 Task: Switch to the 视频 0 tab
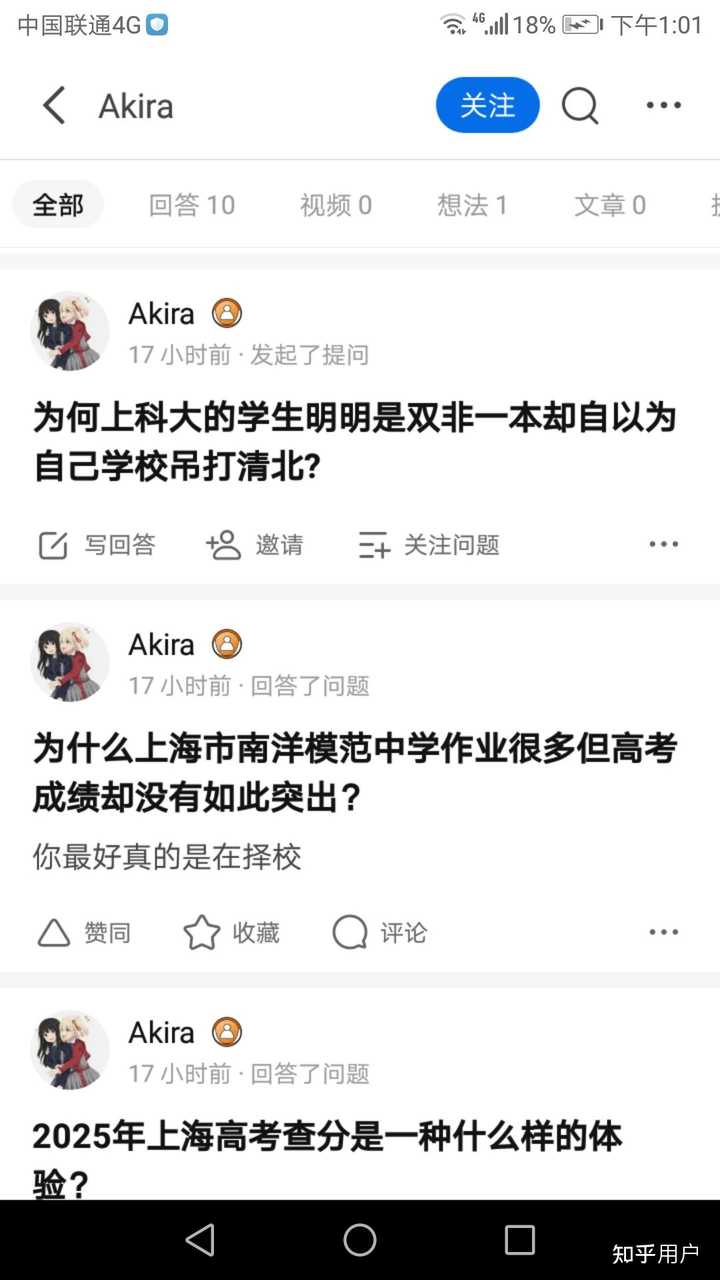336,205
